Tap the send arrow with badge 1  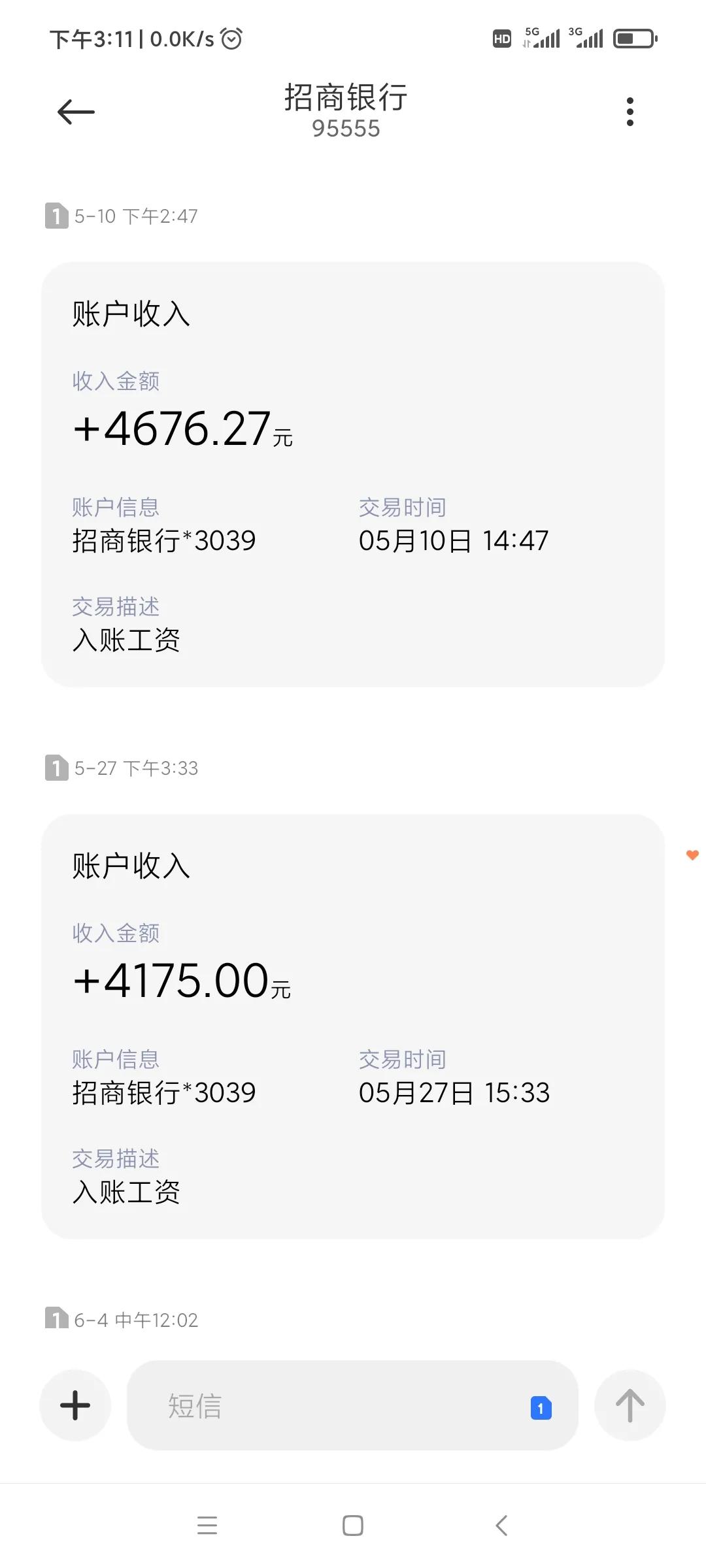[x=630, y=1405]
